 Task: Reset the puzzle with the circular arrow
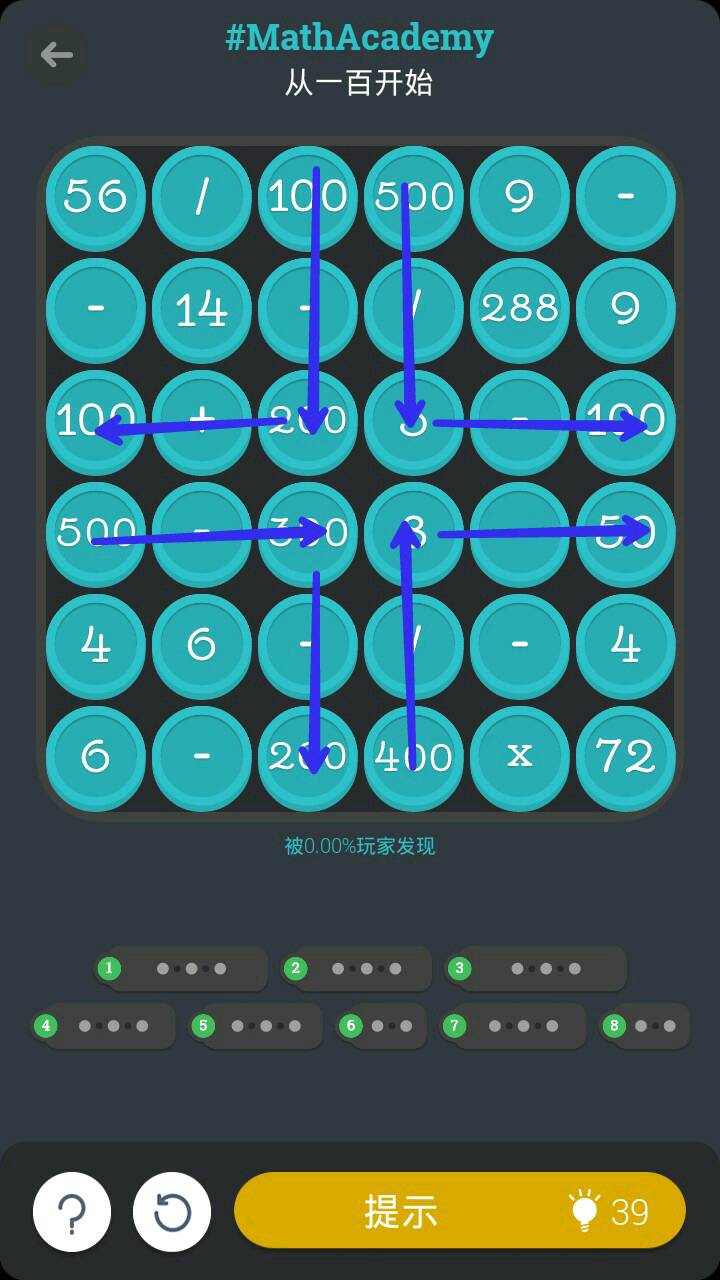click(x=172, y=1212)
